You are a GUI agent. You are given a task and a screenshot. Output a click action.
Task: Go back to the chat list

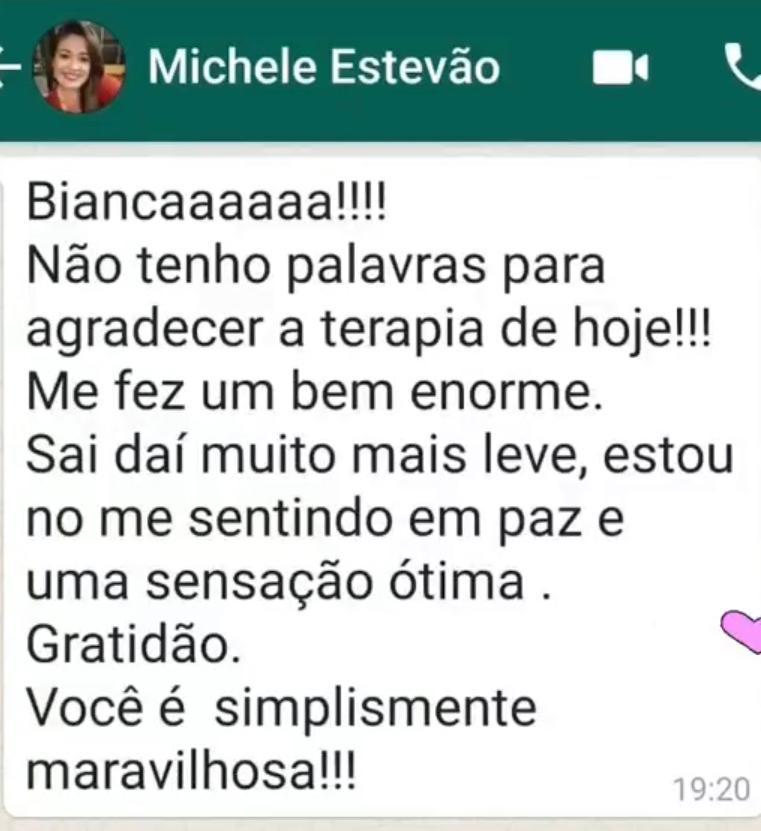pyautogui.click(x=10, y=67)
